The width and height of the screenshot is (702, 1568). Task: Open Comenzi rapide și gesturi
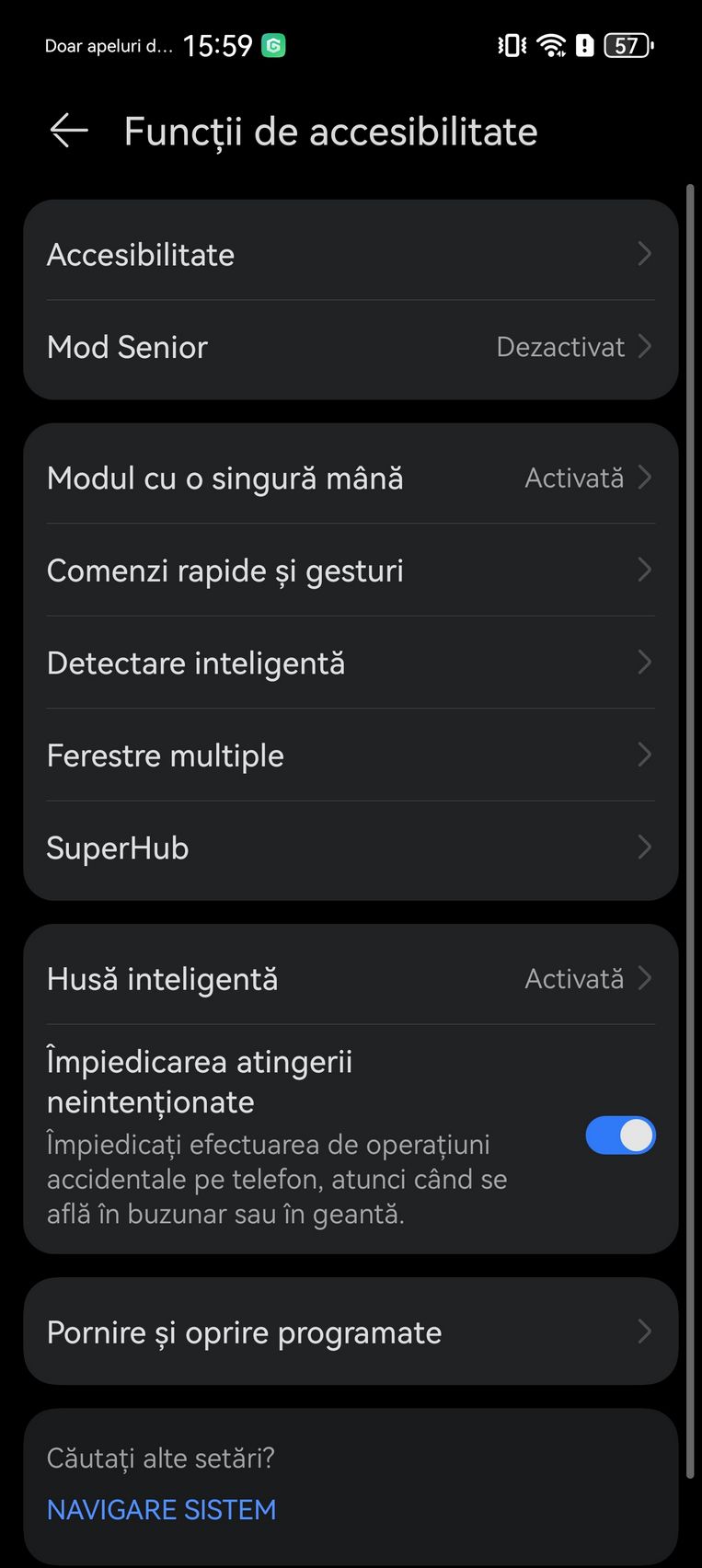click(x=351, y=571)
